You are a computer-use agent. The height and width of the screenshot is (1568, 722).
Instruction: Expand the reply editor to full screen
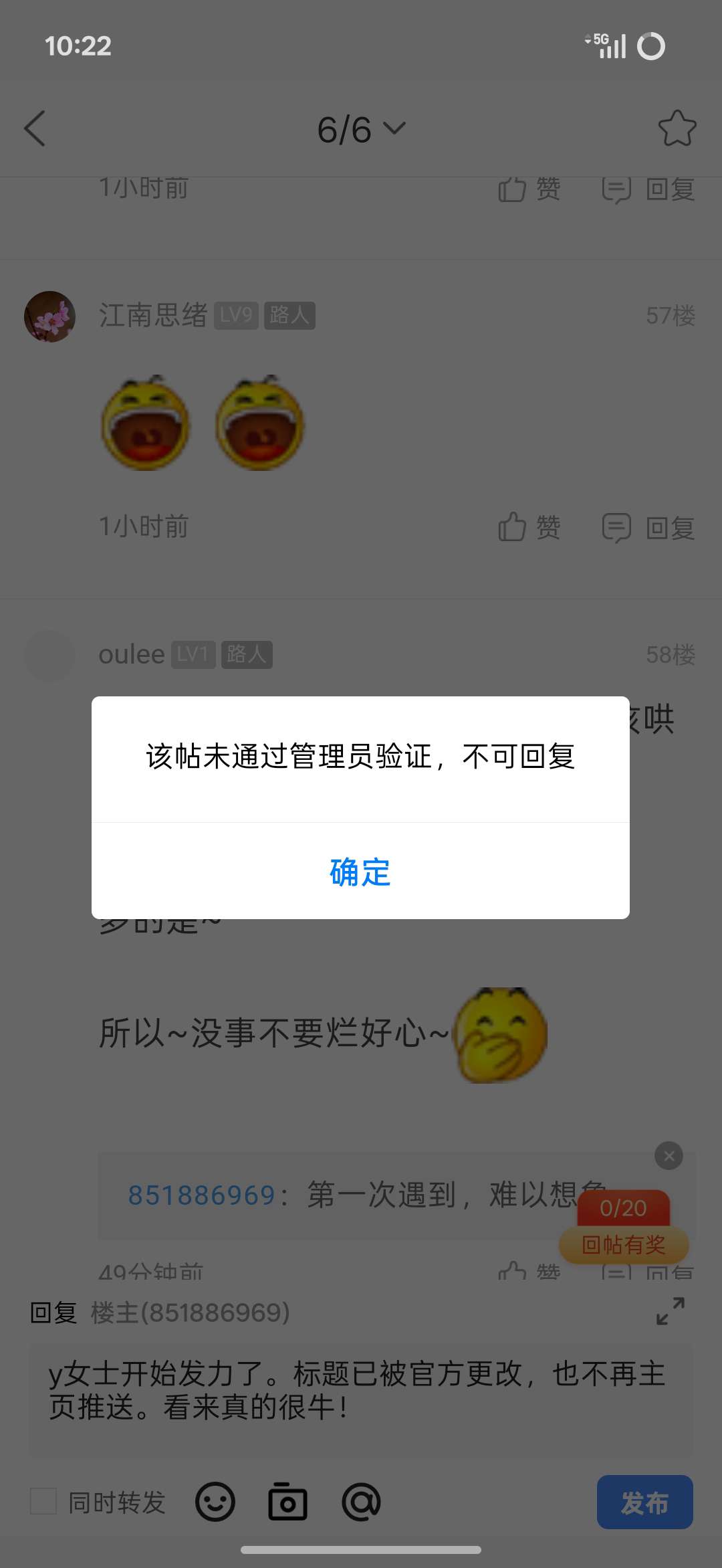coord(670,1311)
